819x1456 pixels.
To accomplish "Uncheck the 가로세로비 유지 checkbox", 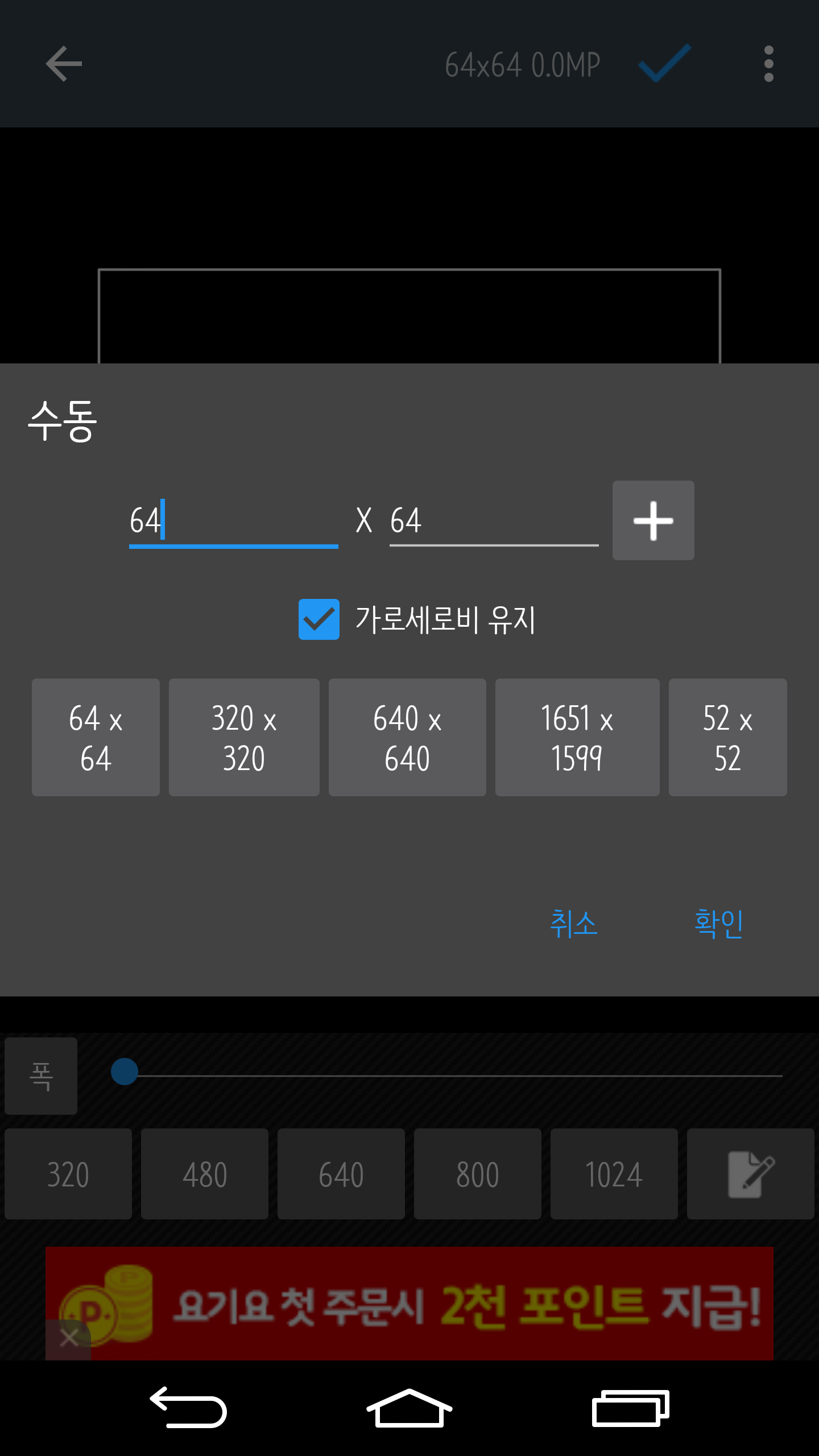I will click(319, 619).
